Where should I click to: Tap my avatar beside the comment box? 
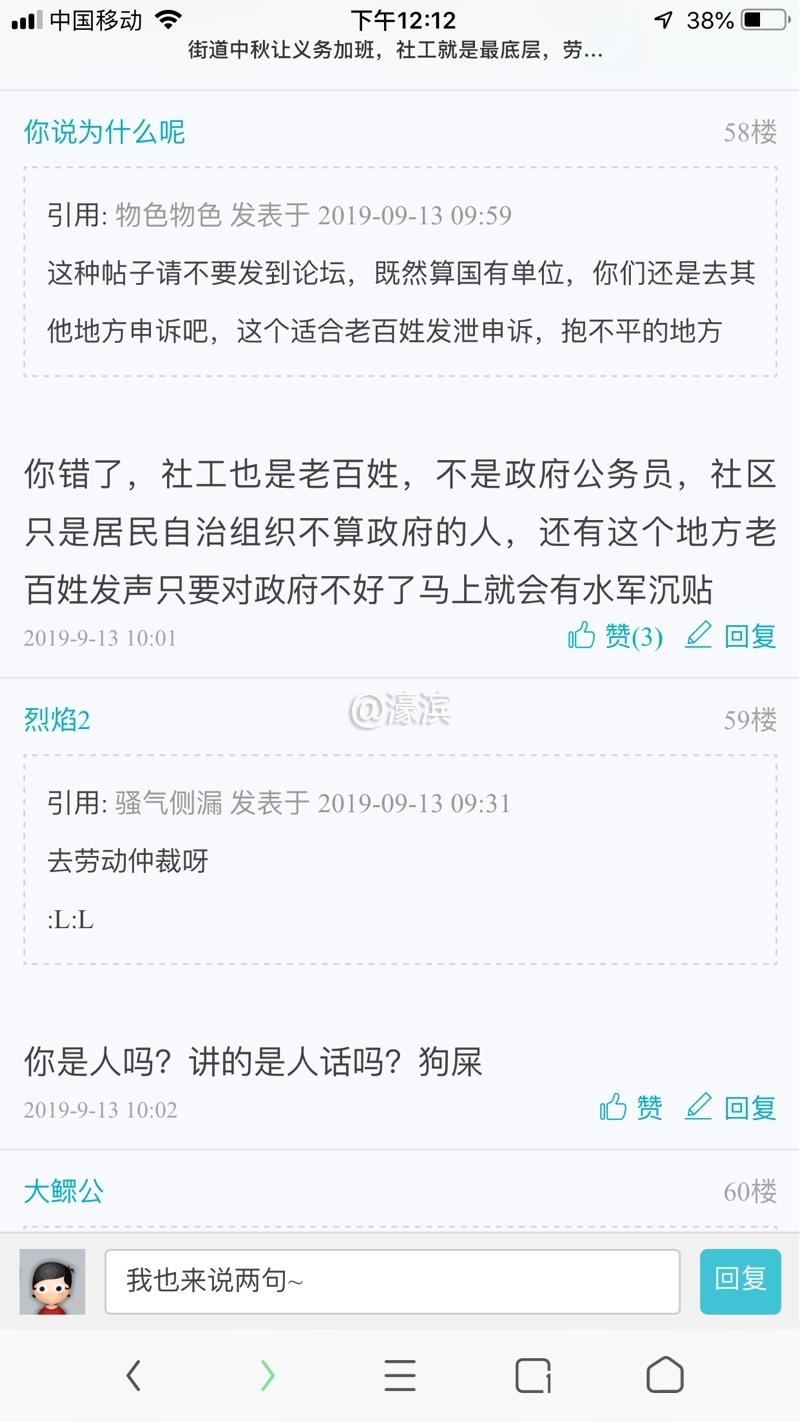(x=52, y=1281)
